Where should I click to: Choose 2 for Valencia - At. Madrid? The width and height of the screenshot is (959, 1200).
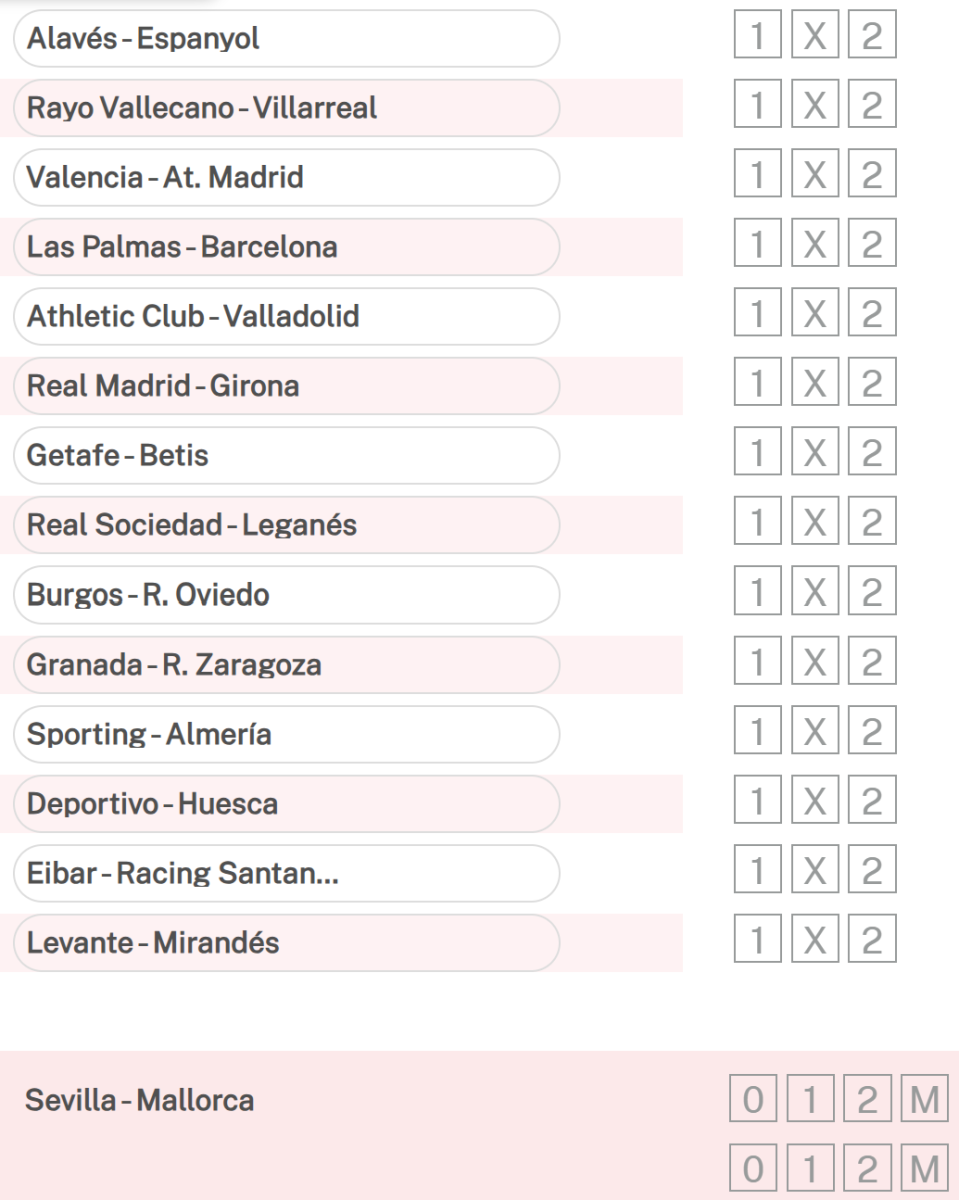click(872, 177)
